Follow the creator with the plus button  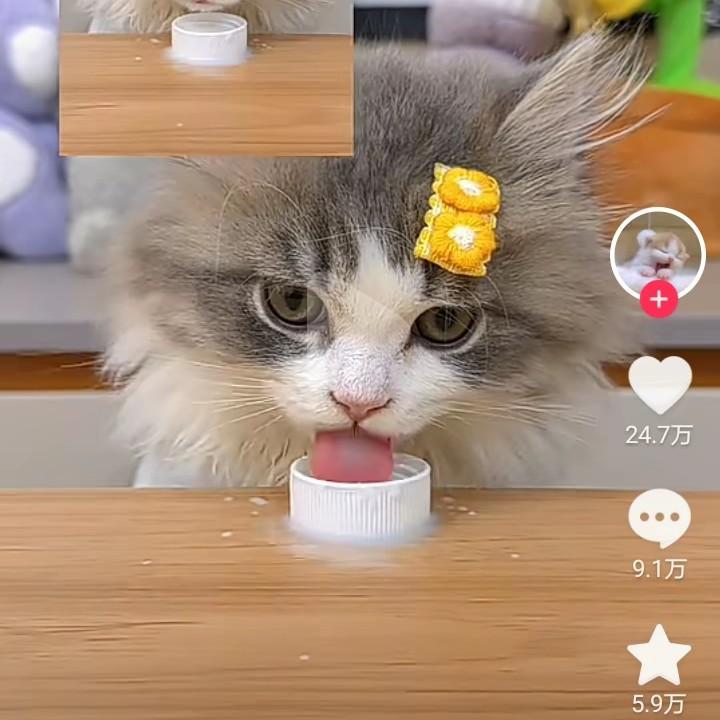pos(658,299)
